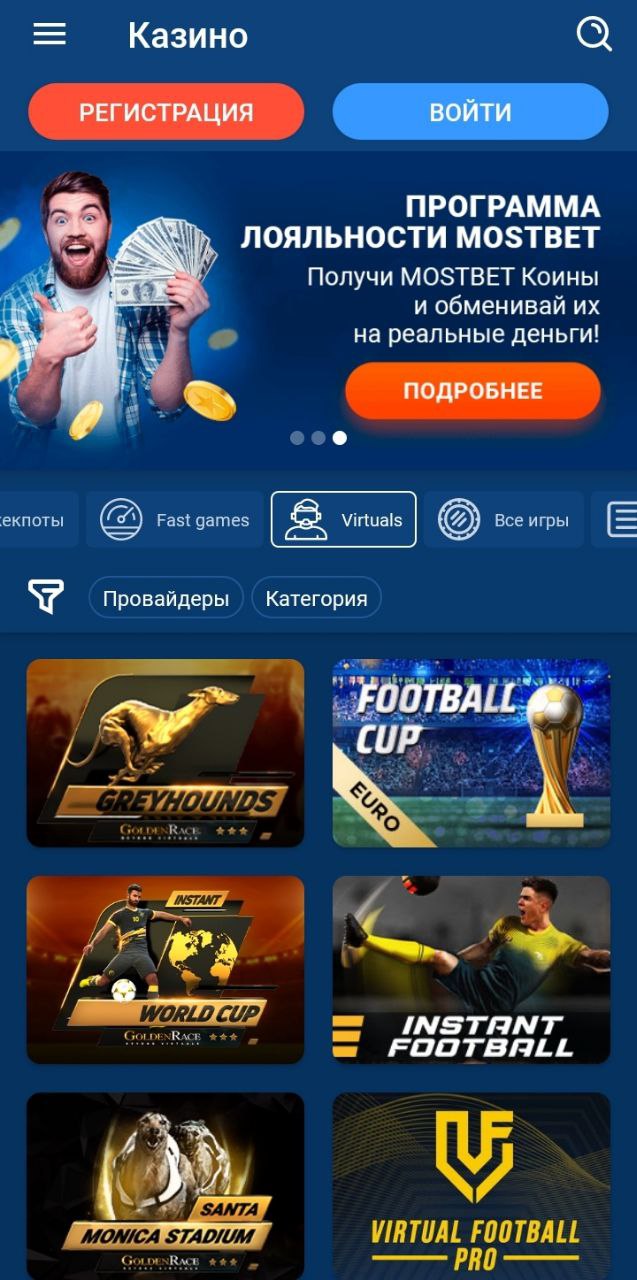637x1280 pixels.
Task: Open the filter funnel icon
Action: click(x=46, y=597)
